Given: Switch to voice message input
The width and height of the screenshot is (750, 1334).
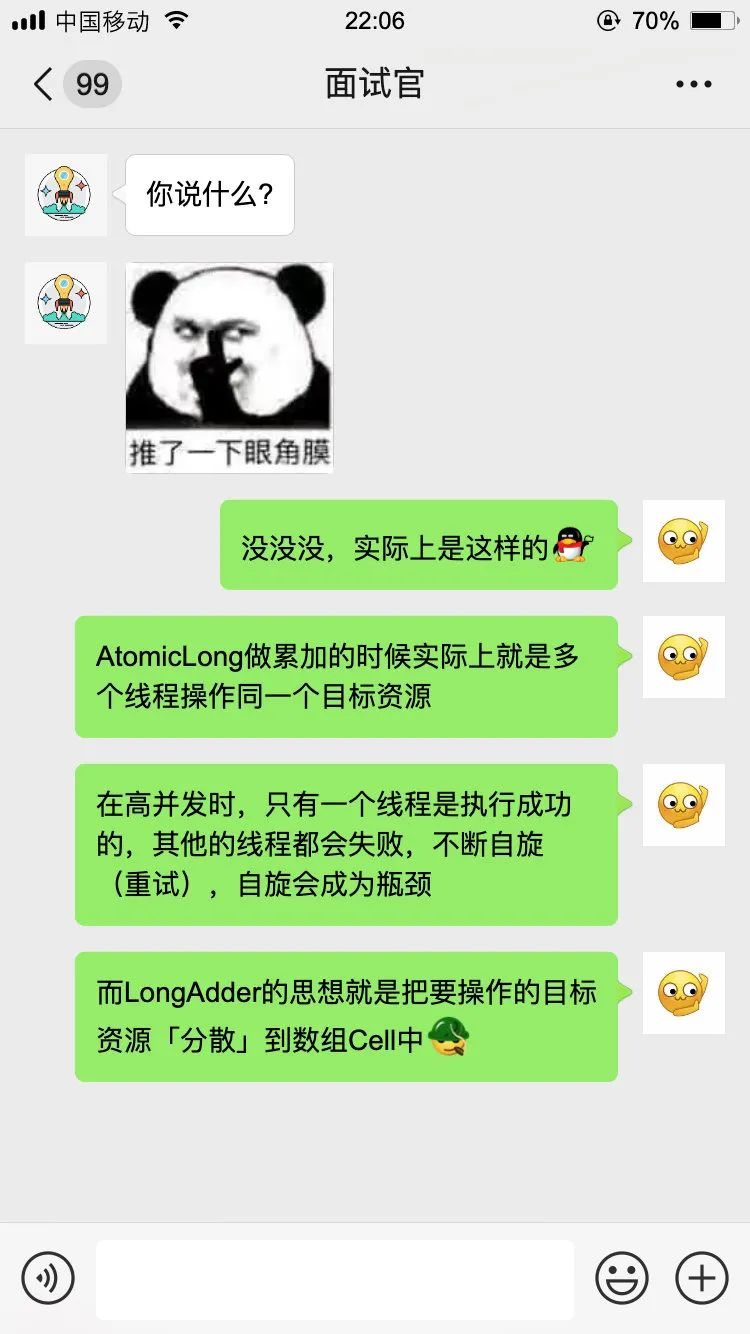Looking at the screenshot, I should [x=48, y=1277].
